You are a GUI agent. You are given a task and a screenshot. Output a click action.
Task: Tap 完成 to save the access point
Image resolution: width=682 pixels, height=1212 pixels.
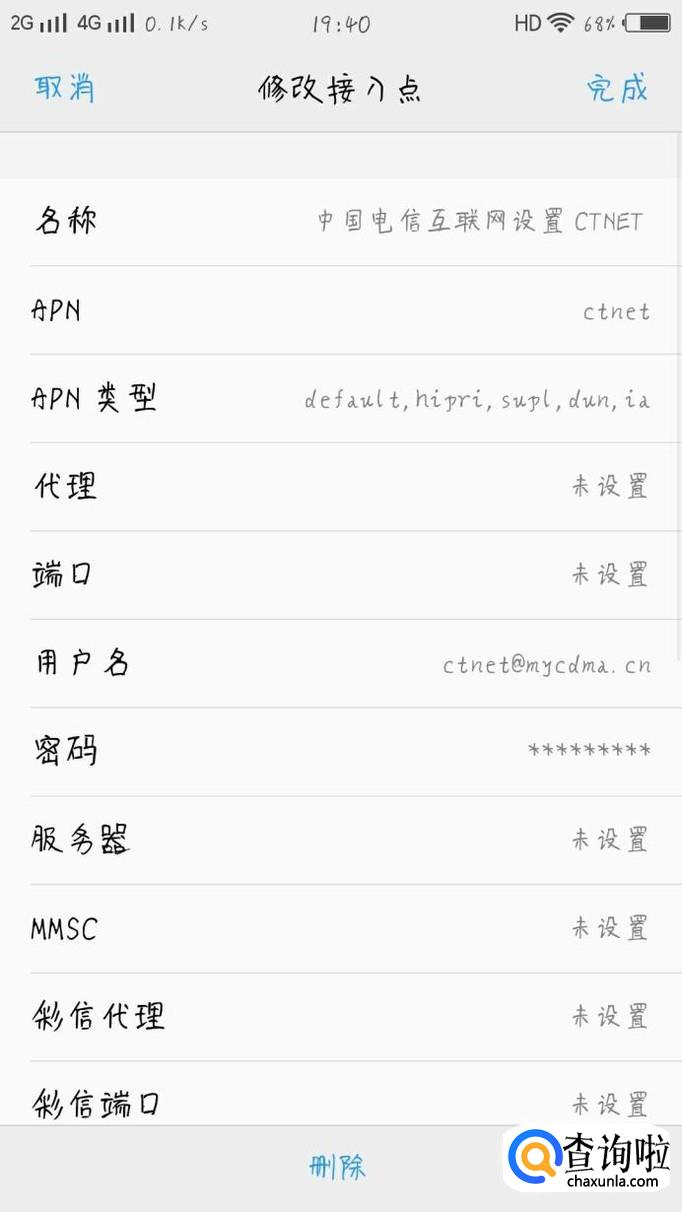tap(617, 88)
